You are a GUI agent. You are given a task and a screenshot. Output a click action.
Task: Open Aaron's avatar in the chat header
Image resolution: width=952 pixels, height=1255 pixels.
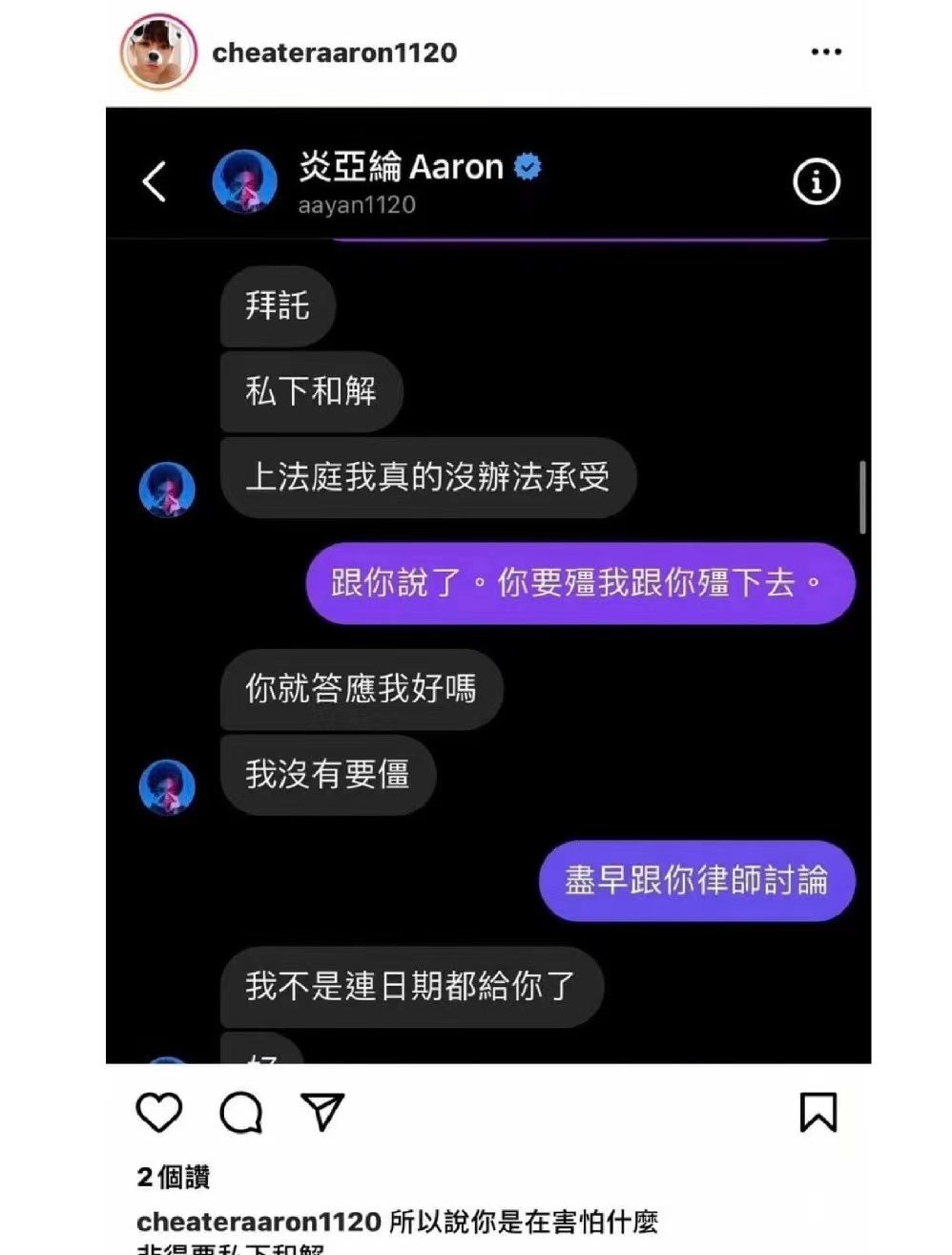(244, 181)
